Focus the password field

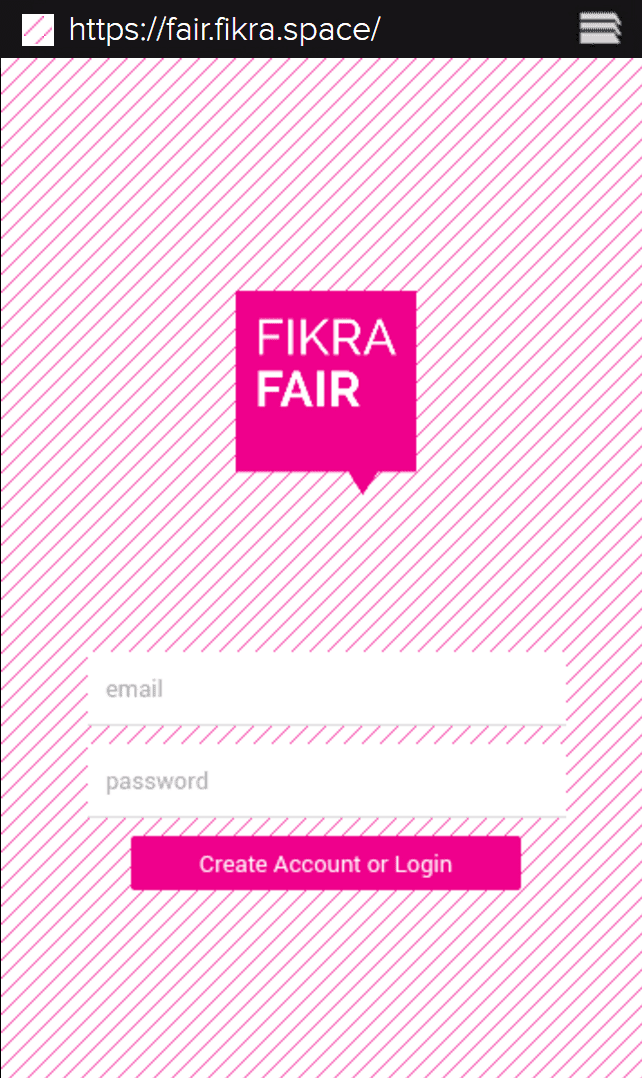[x=326, y=781]
